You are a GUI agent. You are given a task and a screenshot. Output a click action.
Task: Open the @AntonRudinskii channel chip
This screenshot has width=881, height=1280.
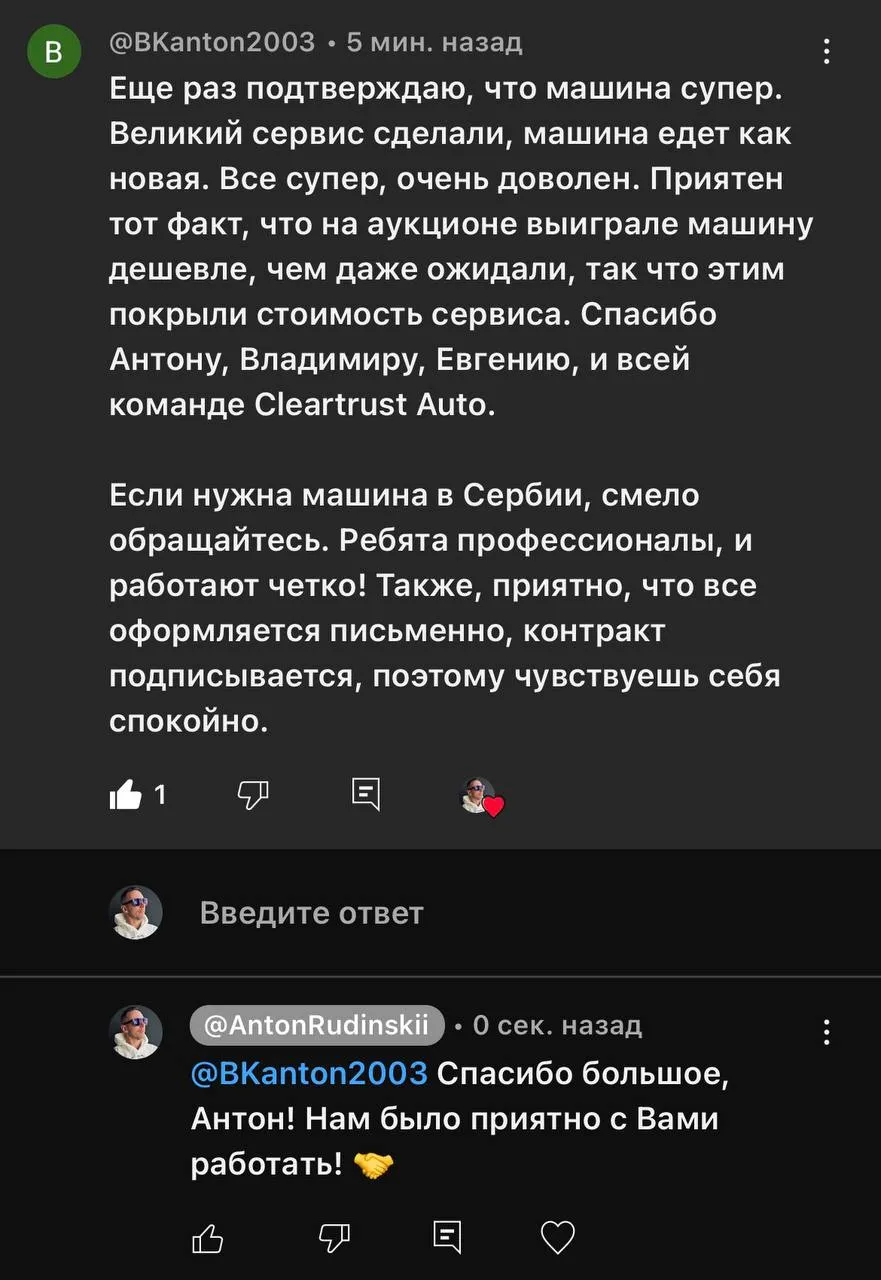[x=316, y=1025]
